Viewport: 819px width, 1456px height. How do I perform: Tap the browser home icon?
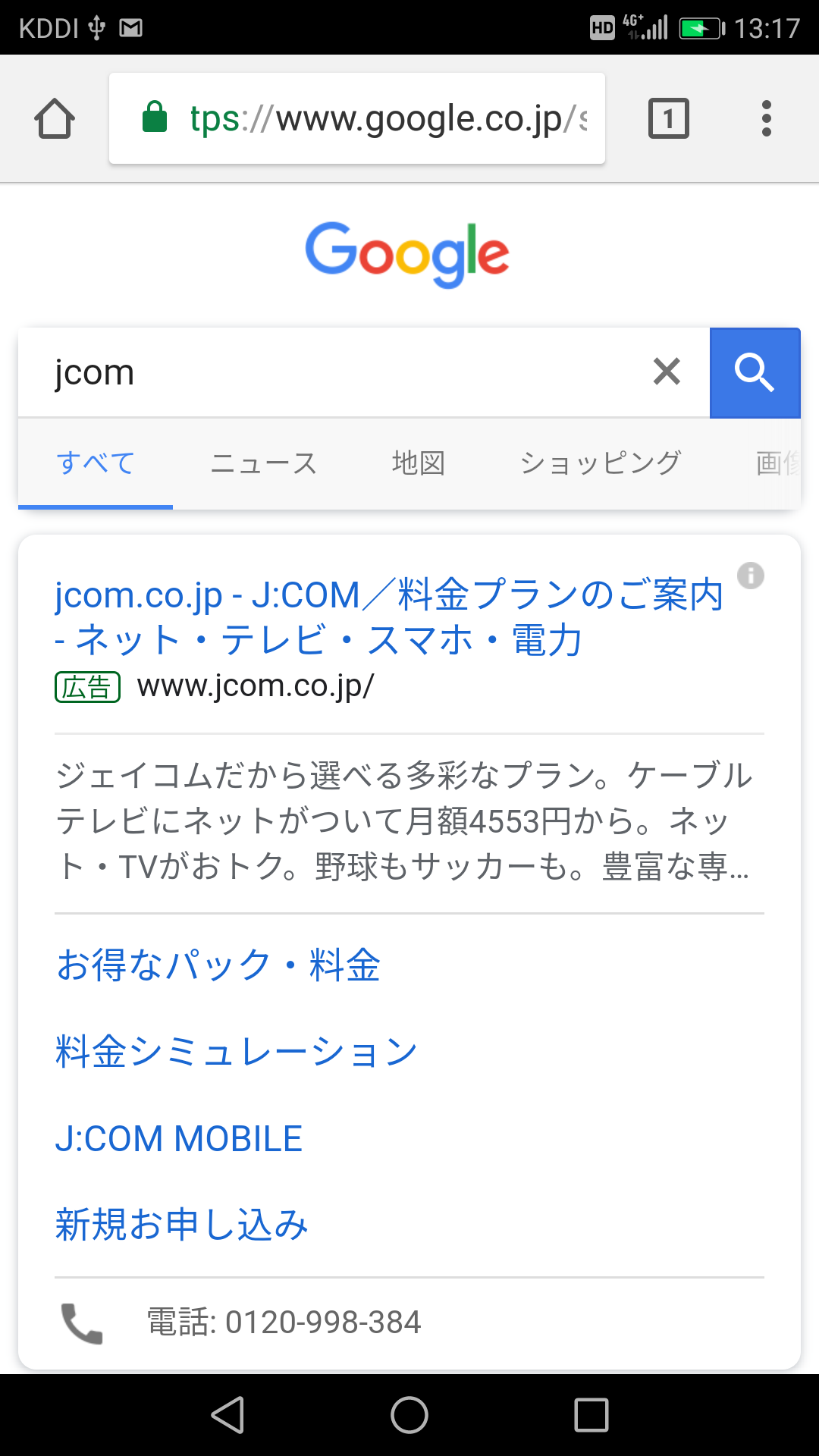55,119
